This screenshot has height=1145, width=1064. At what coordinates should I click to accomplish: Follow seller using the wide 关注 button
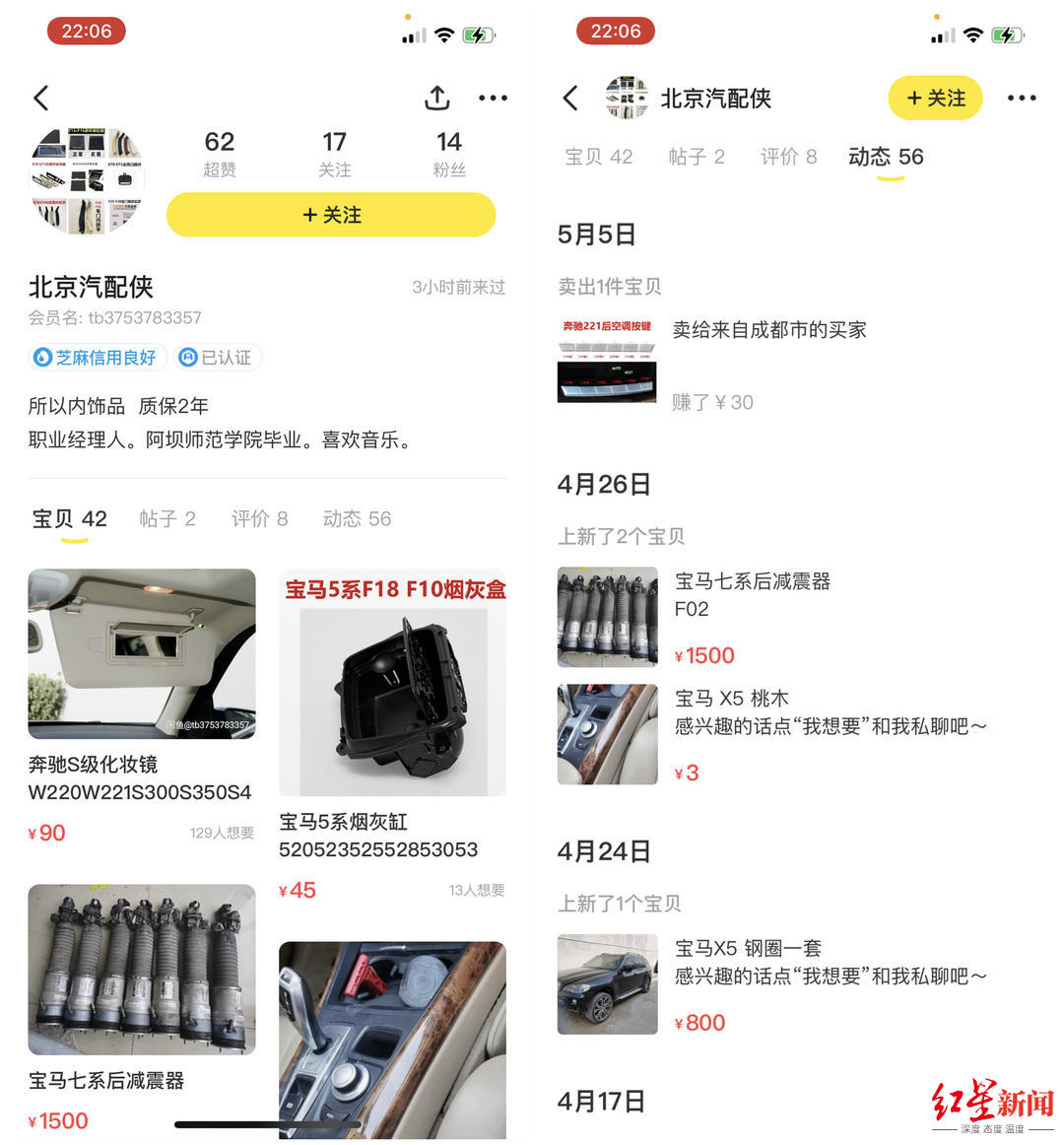pos(331,215)
